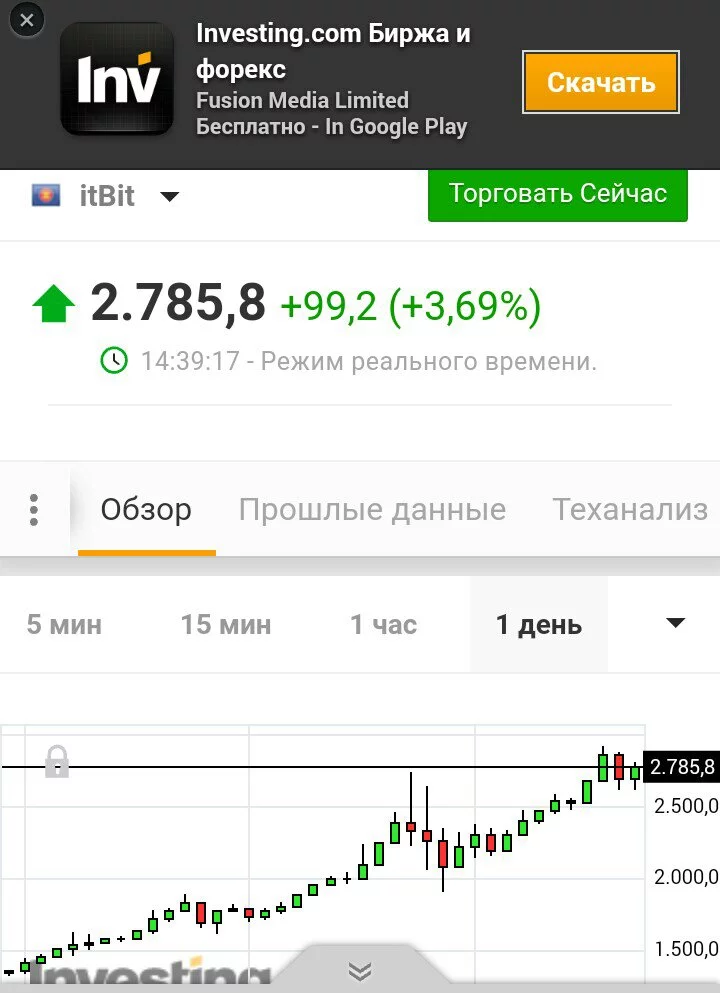
Task: Open the three-dot section menu
Action: [x=34, y=510]
